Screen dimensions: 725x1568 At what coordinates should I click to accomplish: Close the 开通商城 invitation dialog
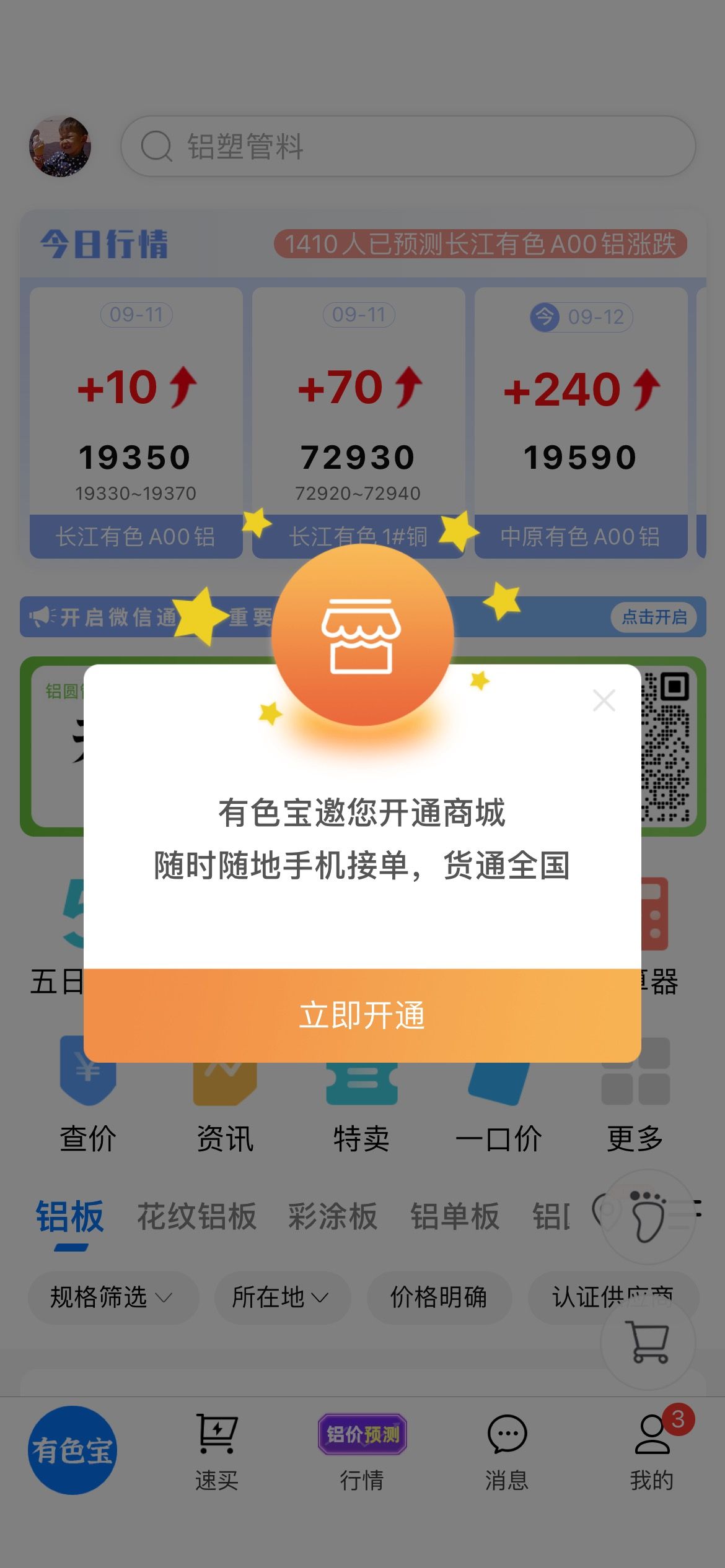pyautogui.click(x=604, y=700)
